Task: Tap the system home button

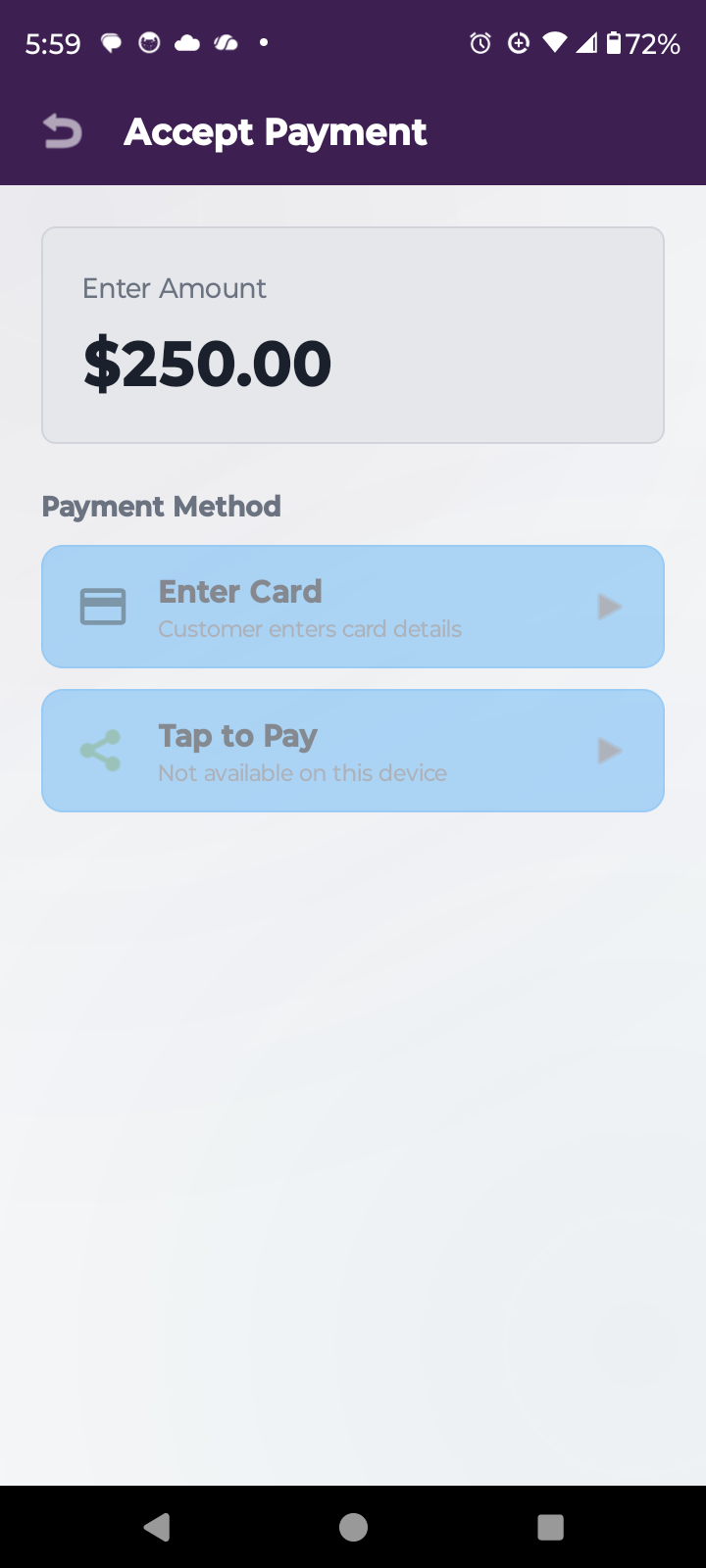Action: (x=353, y=1527)
